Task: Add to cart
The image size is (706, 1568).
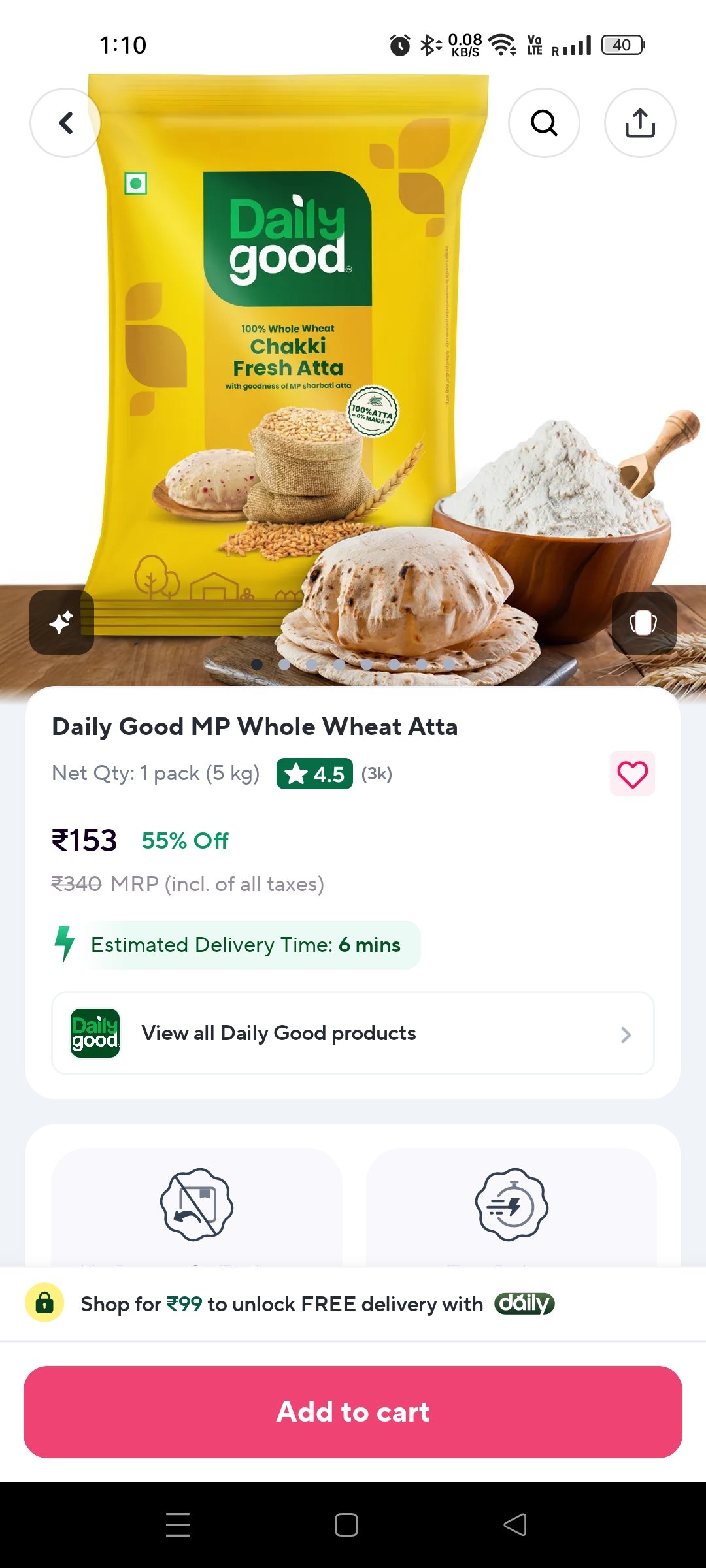Action: [x=353, y=1412]
